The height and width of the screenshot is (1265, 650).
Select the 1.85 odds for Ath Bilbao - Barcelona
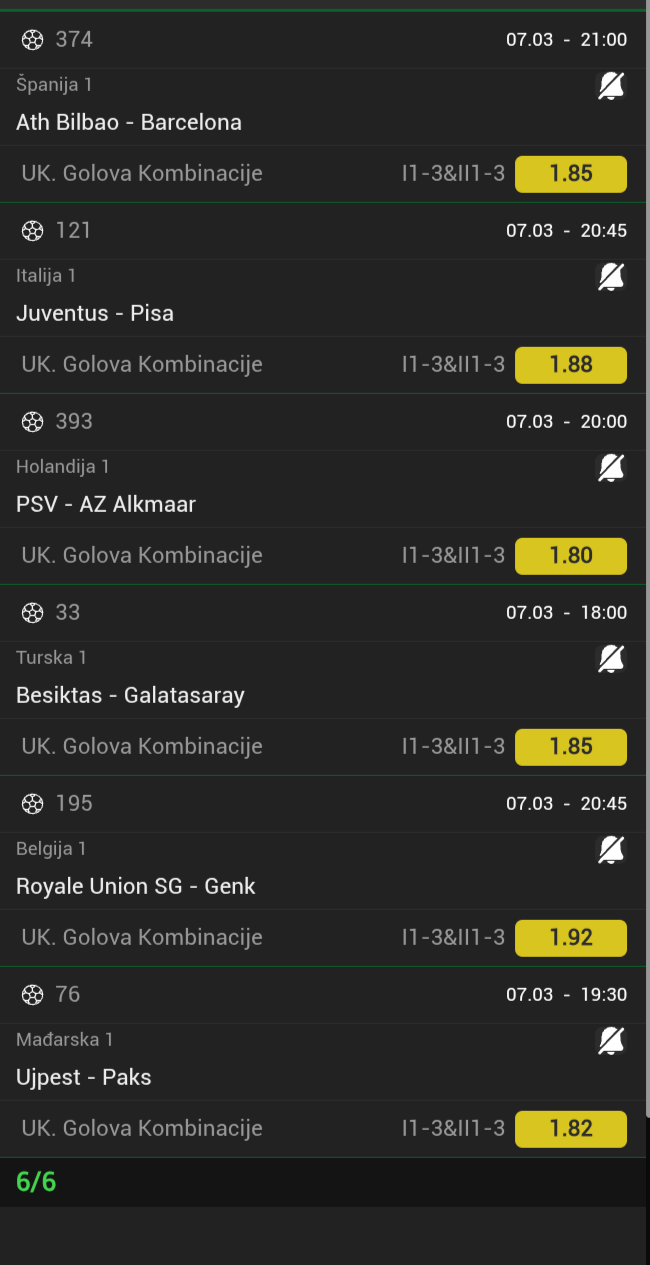pos(570,174)
